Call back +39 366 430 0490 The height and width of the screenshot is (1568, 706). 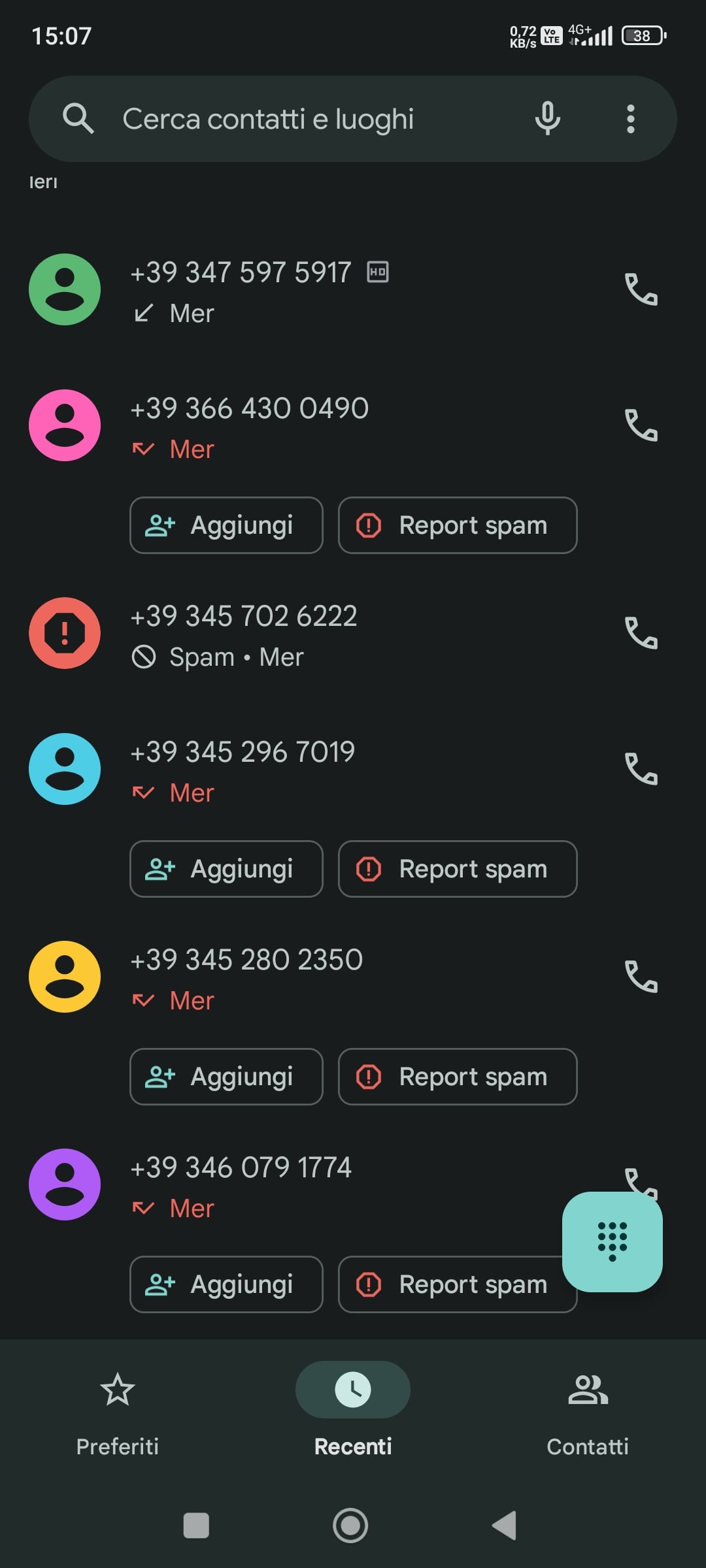coord(641,425)
